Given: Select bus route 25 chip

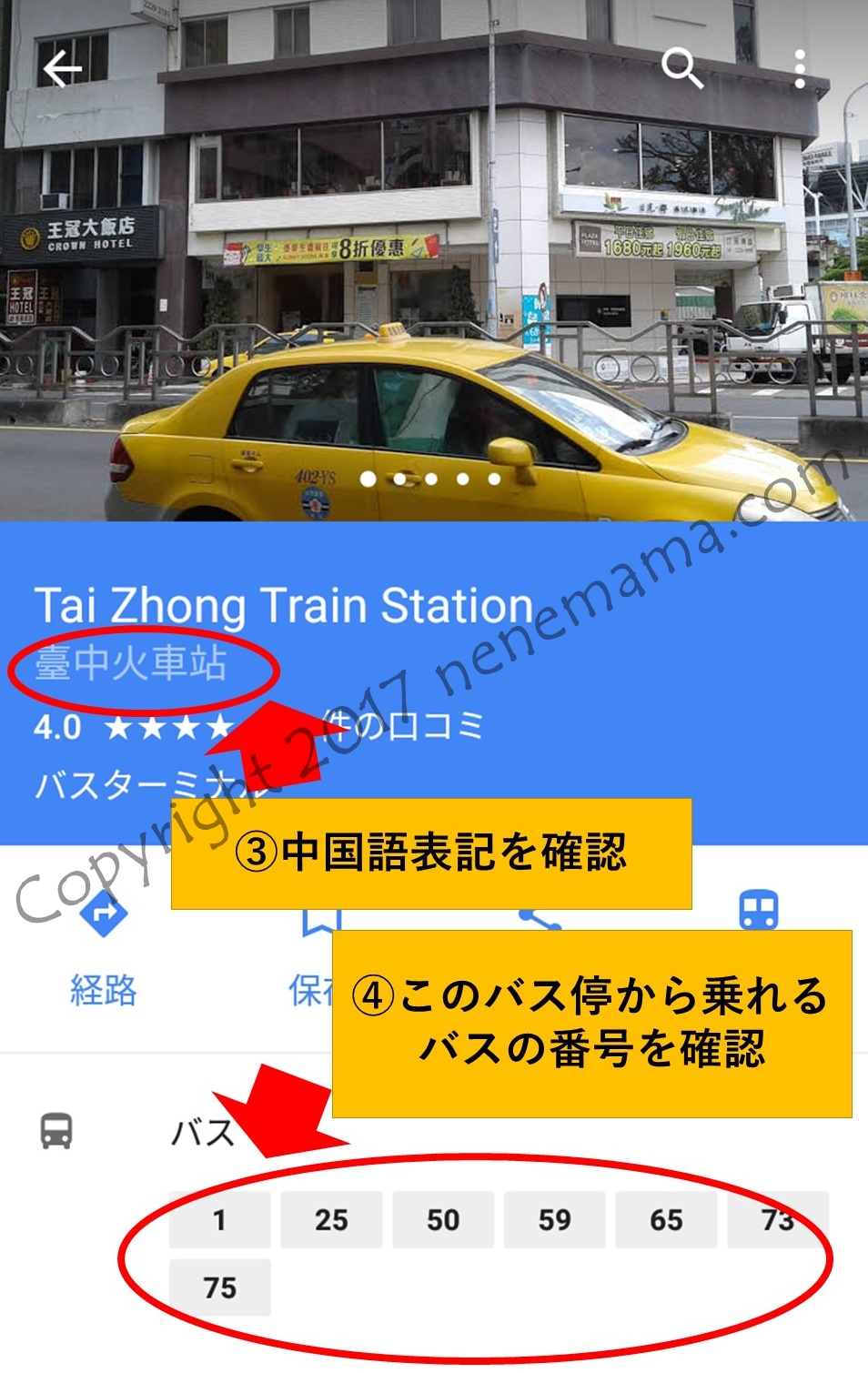Looking at the screenshot, I should pos(331,1219).
